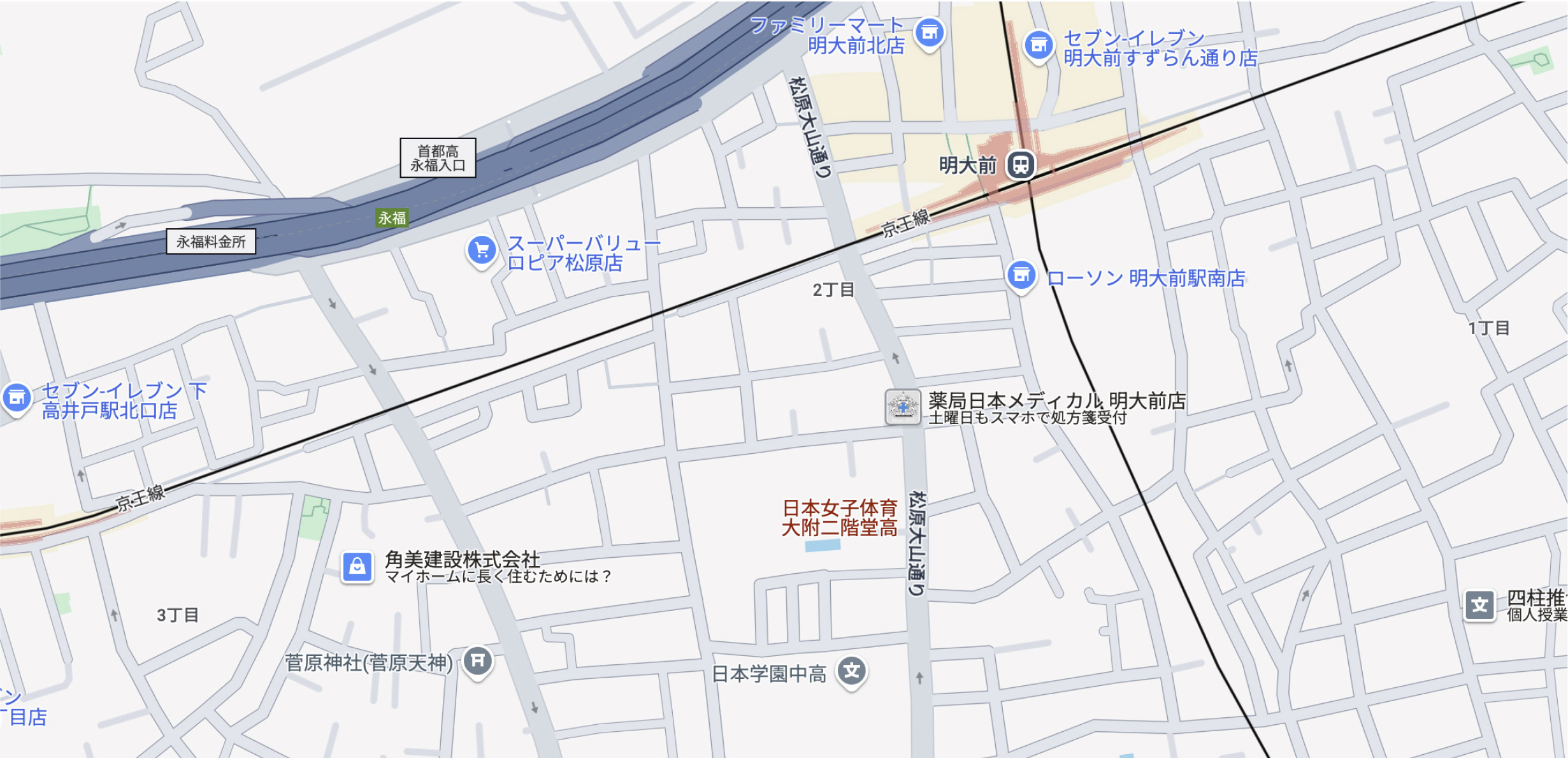The height and width of the screenshot is (758, 1568).
Task: Tap the 薬局日本メディカル 明大前店 pharmacy marker
Action: (x=902, y=407)
